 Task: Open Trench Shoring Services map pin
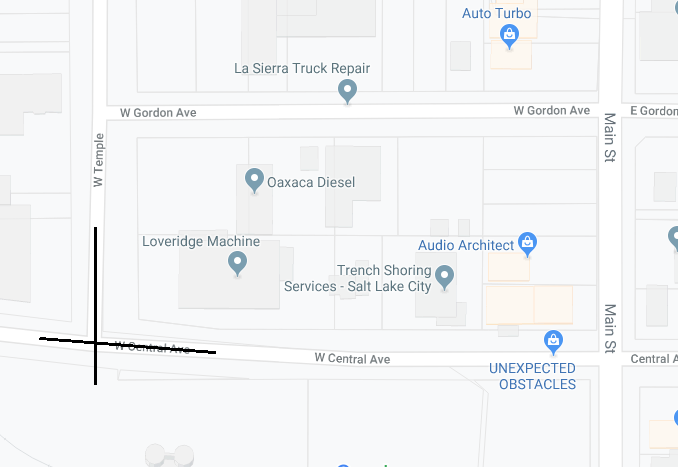tap(445, 276)
